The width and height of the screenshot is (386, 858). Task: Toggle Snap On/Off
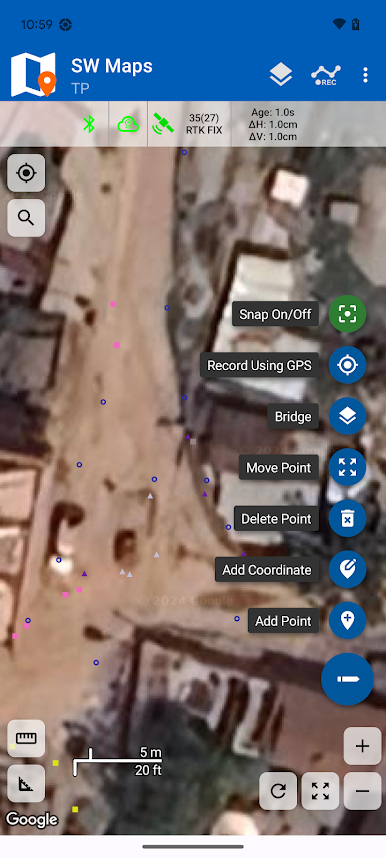(x=347, y=314)
